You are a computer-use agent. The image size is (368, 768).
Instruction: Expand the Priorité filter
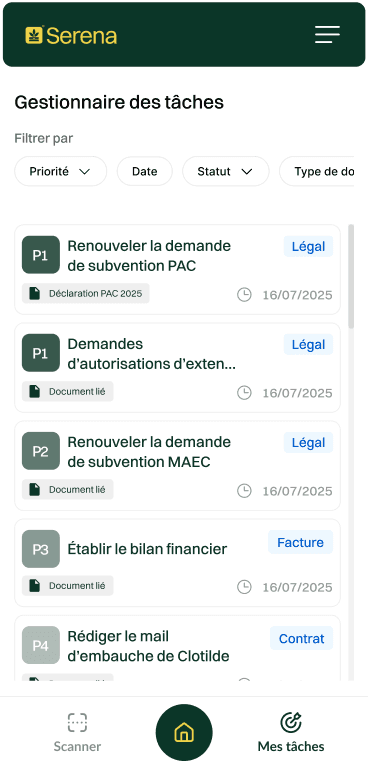click(60, 171)
